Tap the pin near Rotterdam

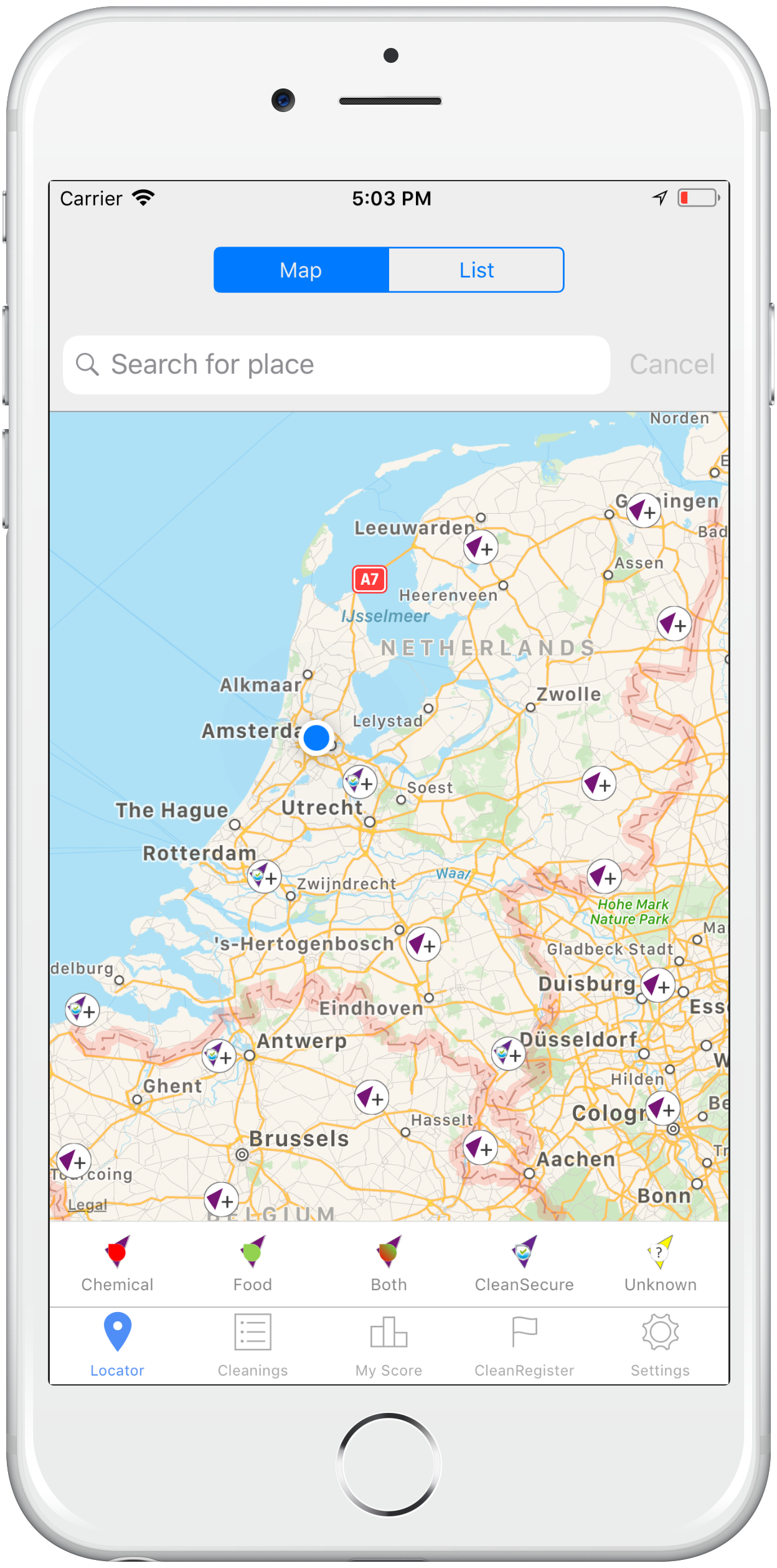264,877
